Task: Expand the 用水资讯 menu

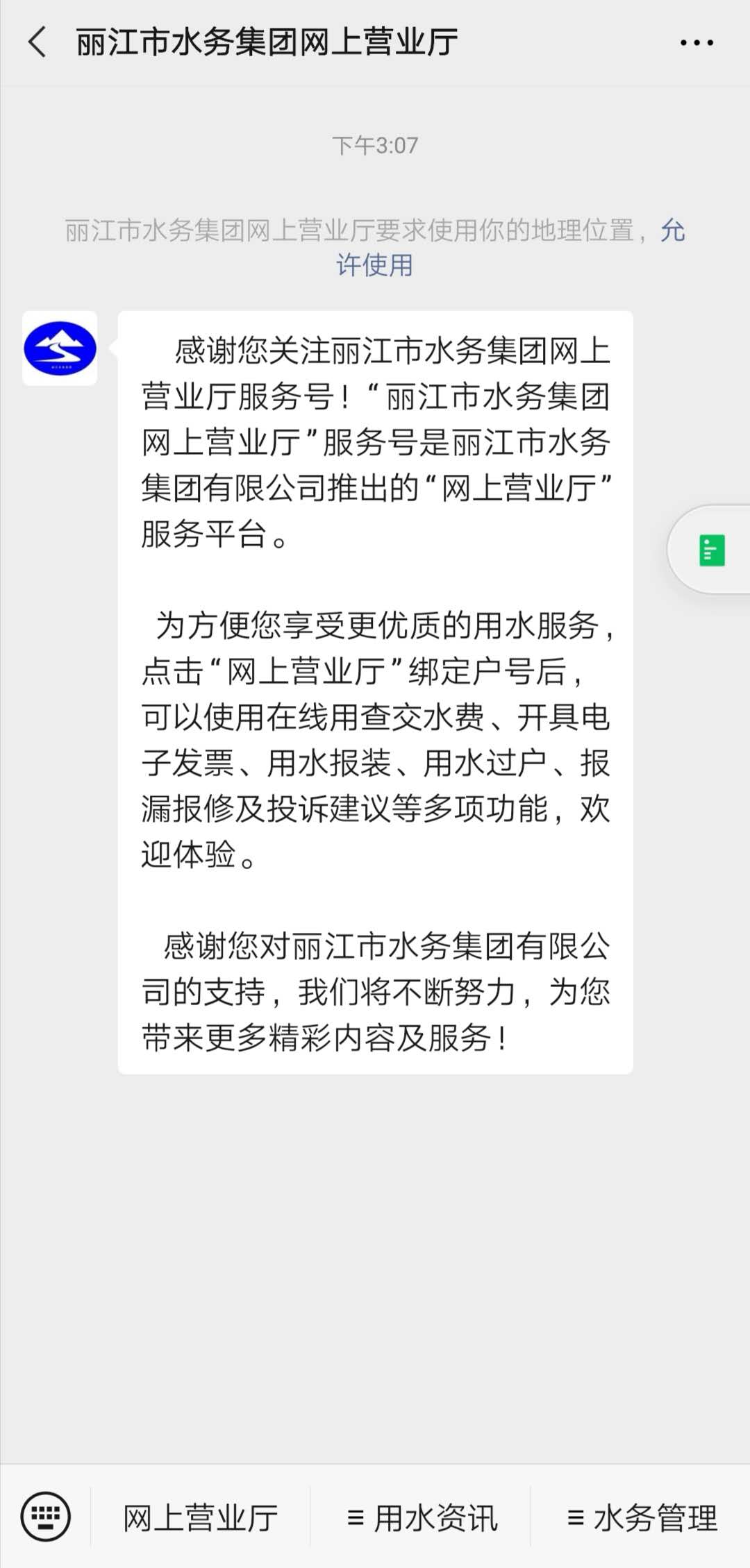Action: [422, 1518]
